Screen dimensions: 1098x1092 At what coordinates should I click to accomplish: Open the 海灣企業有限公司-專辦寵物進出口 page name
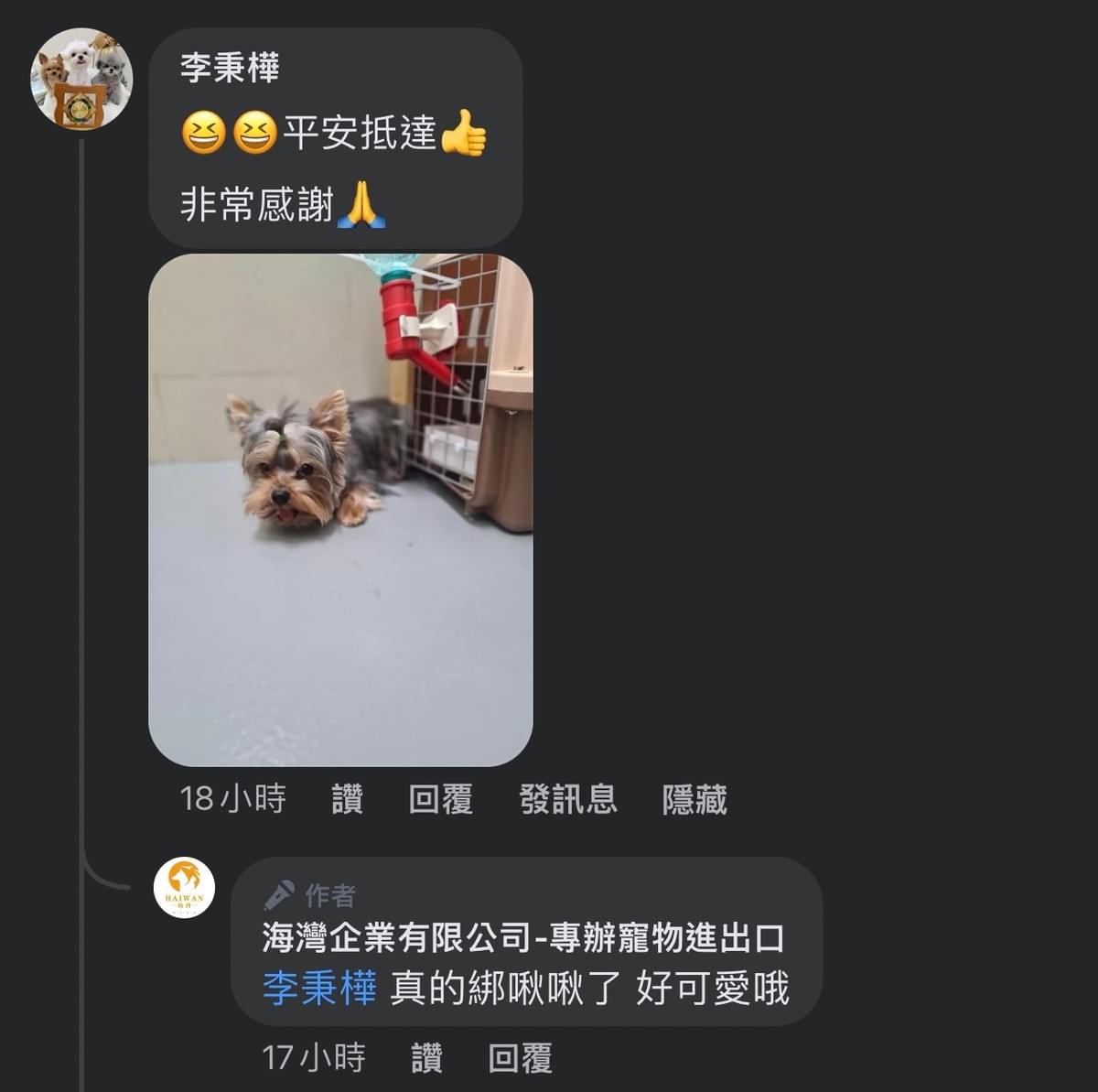coord(523,937)
